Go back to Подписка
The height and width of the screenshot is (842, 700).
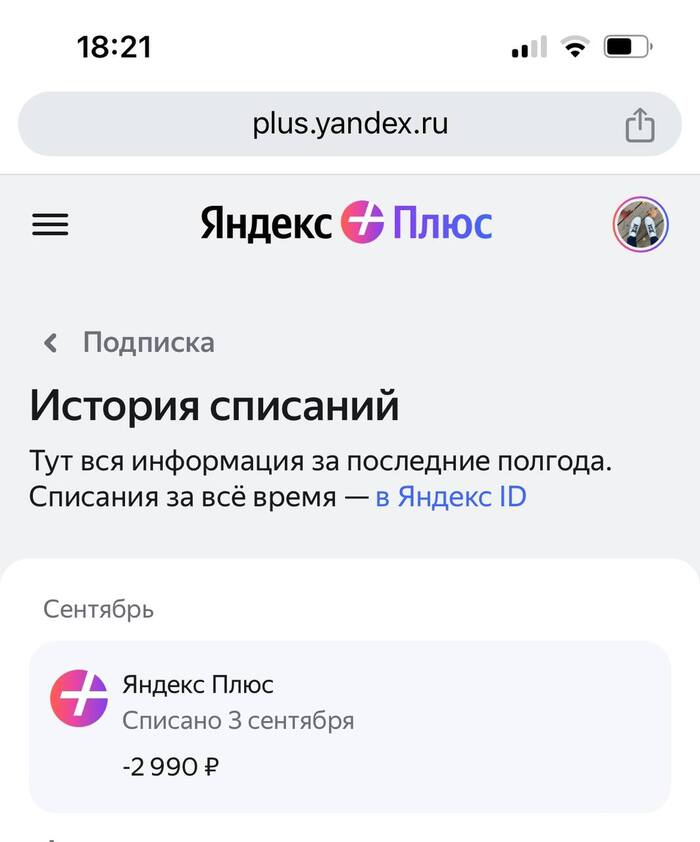coord(130,342)
